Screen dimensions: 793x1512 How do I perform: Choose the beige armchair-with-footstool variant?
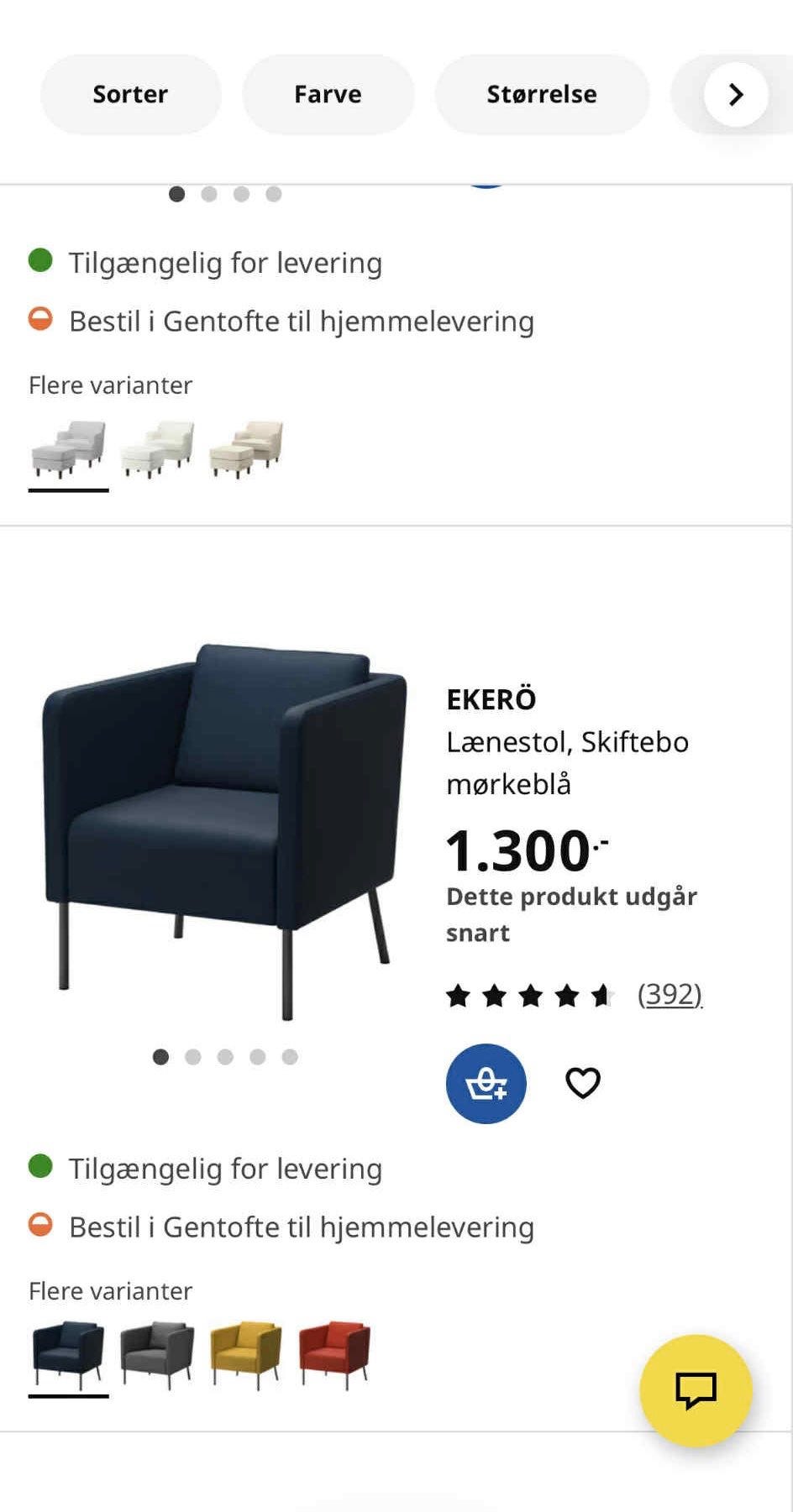click(246, 449)
